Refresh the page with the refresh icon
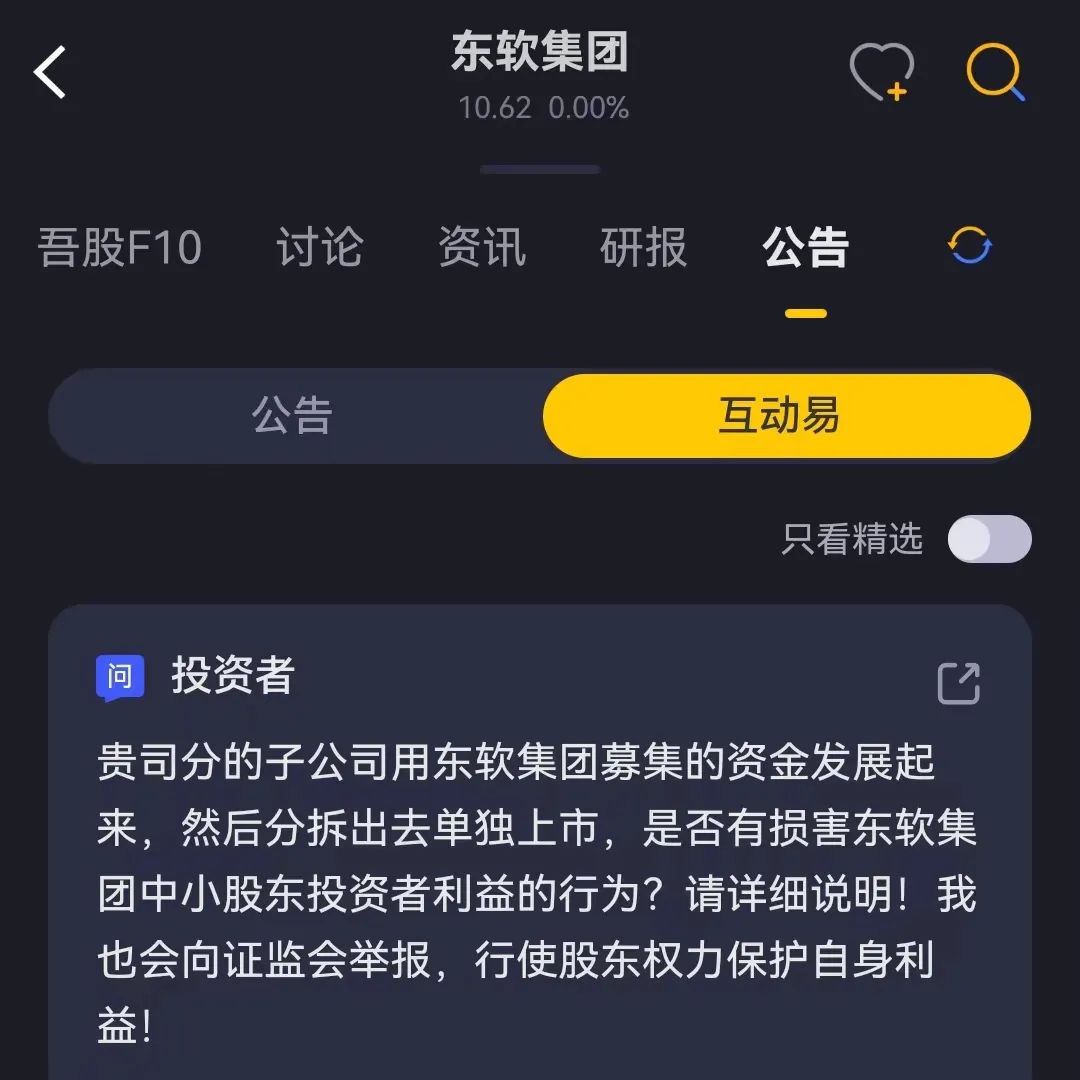Screen dimensions: 1080x1080 click(x=969, y=246)
